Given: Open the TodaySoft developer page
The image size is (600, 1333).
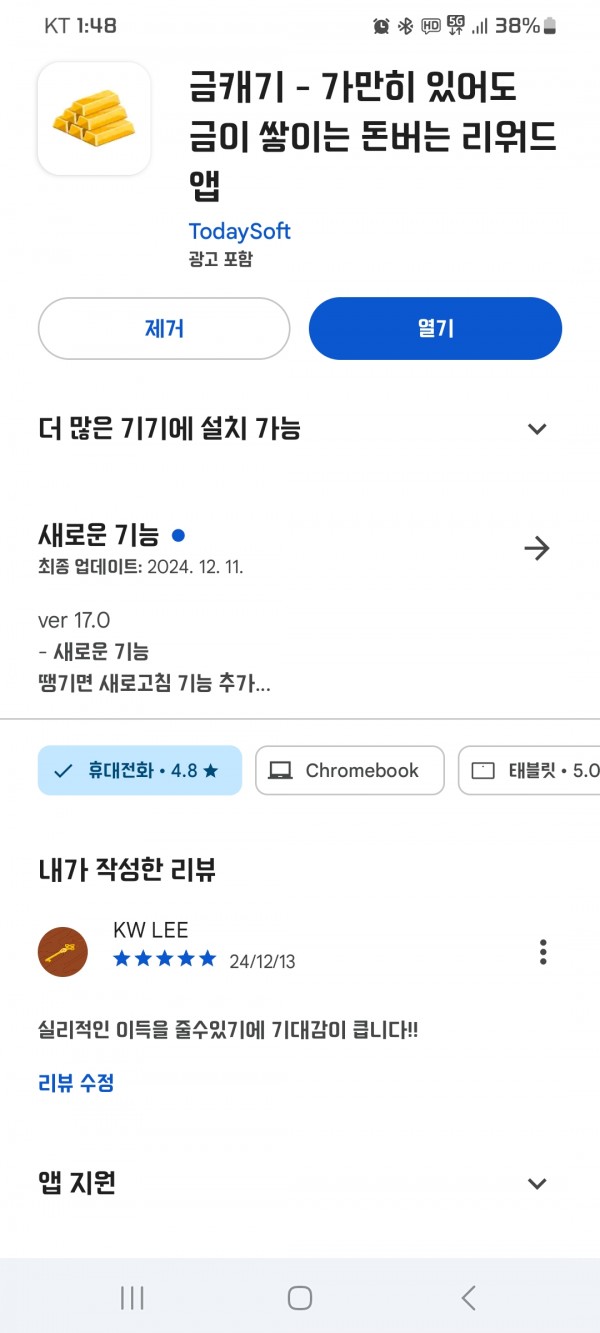Looking at the screenshot, I should pos(239,231).
